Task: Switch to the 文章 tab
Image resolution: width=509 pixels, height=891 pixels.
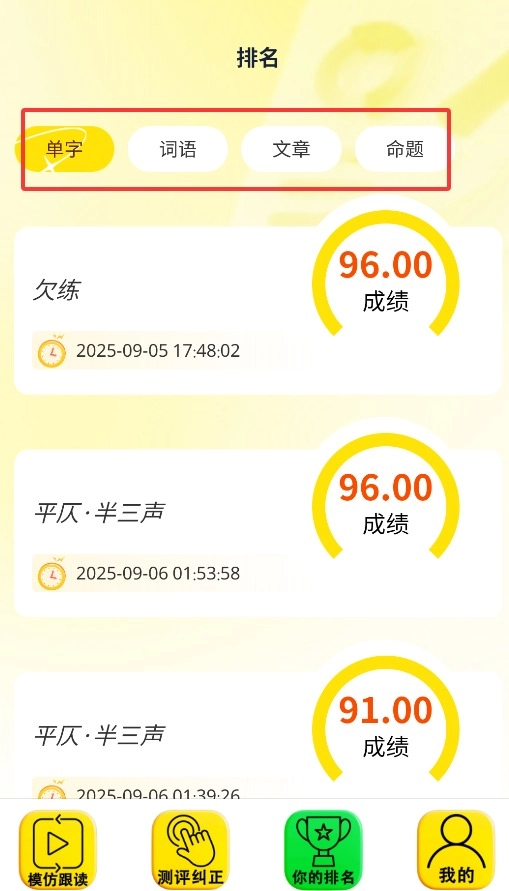Action: pyautogui.click(x=291, y=149)
